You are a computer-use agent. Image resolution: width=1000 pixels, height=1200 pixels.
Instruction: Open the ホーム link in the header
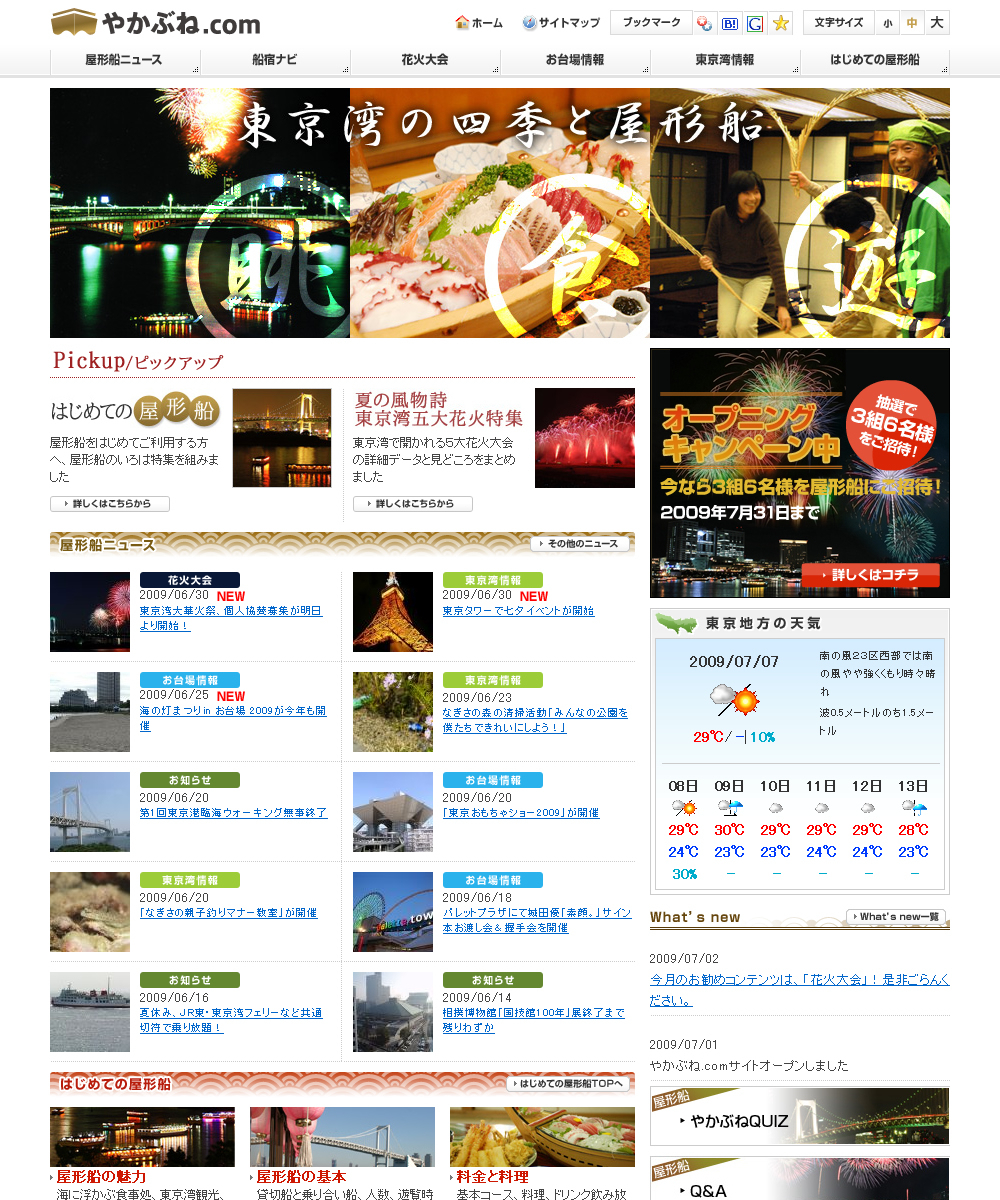(479, 23)
